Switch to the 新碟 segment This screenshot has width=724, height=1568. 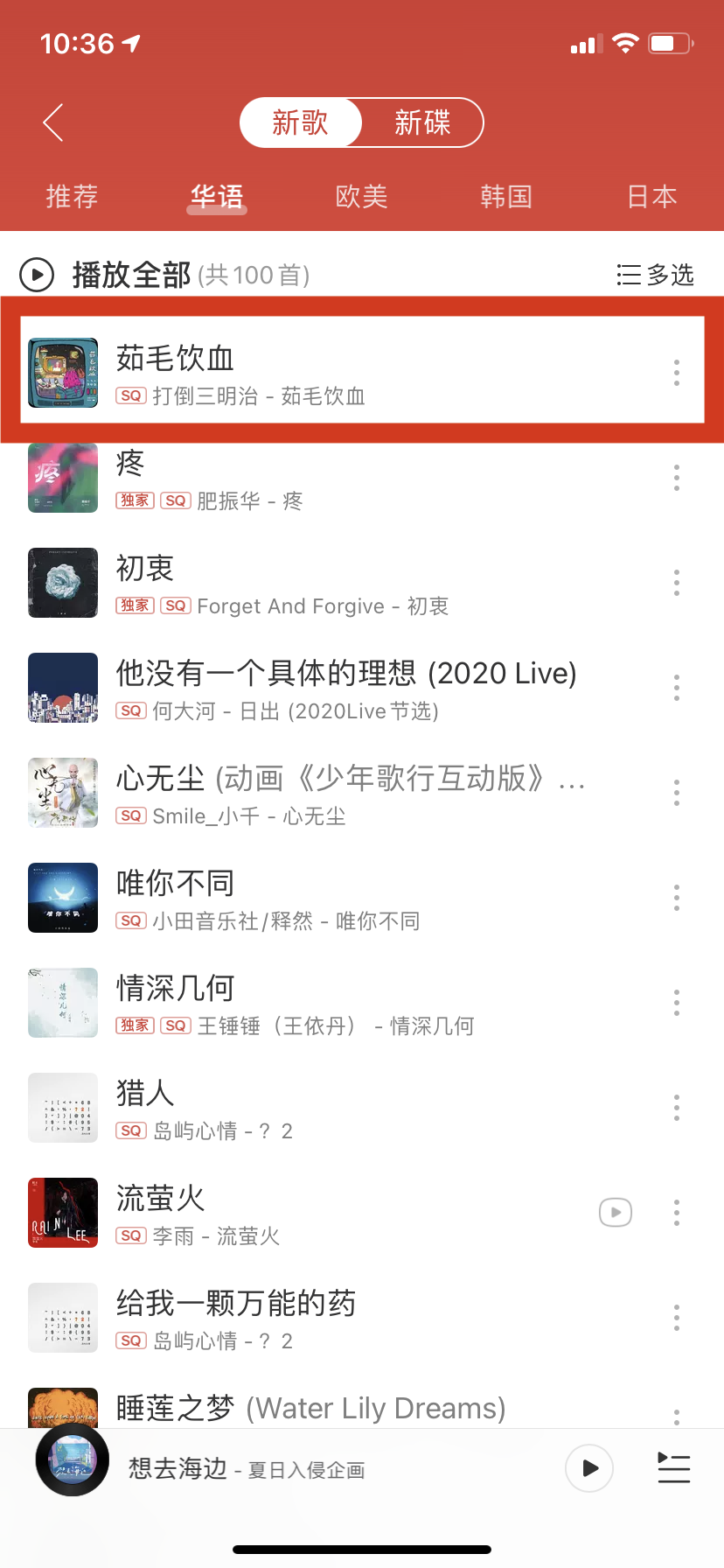point(422,122)
